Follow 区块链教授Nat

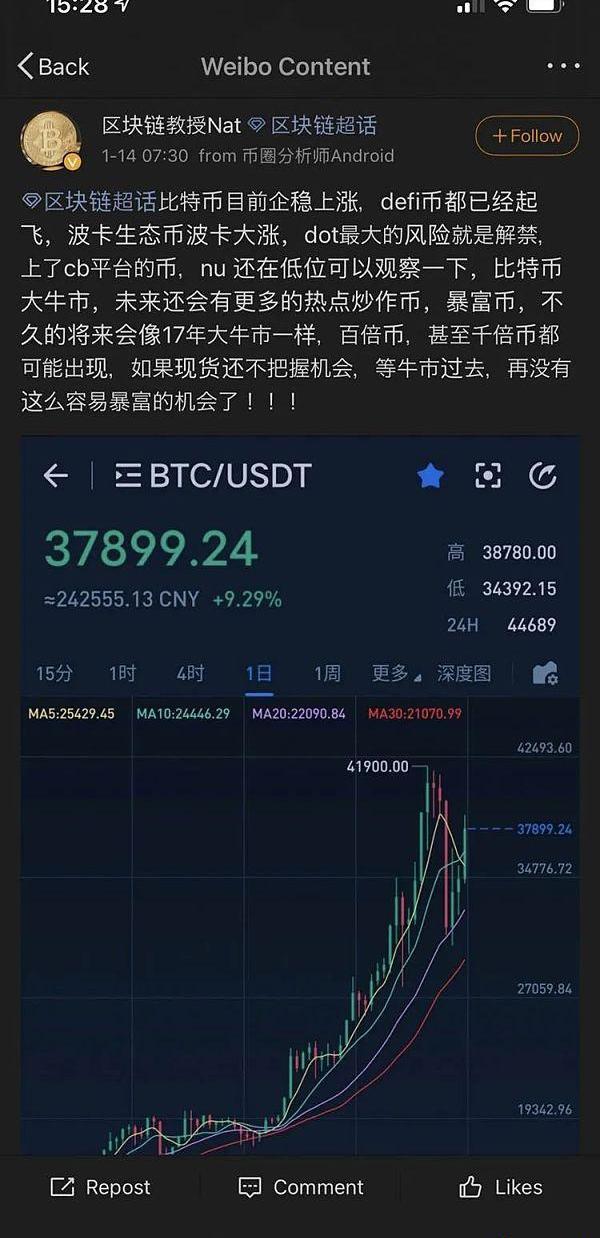tap(526, 136)
